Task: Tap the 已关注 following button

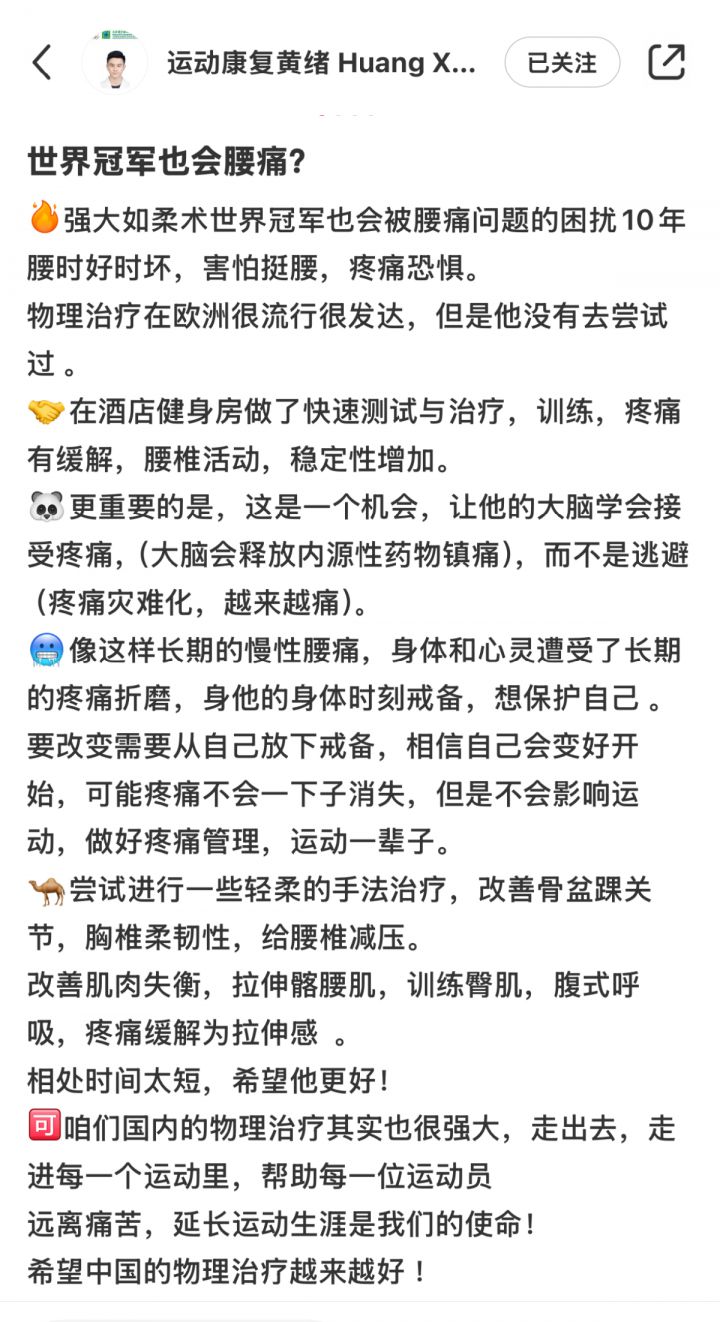Action: coord(562,63)
